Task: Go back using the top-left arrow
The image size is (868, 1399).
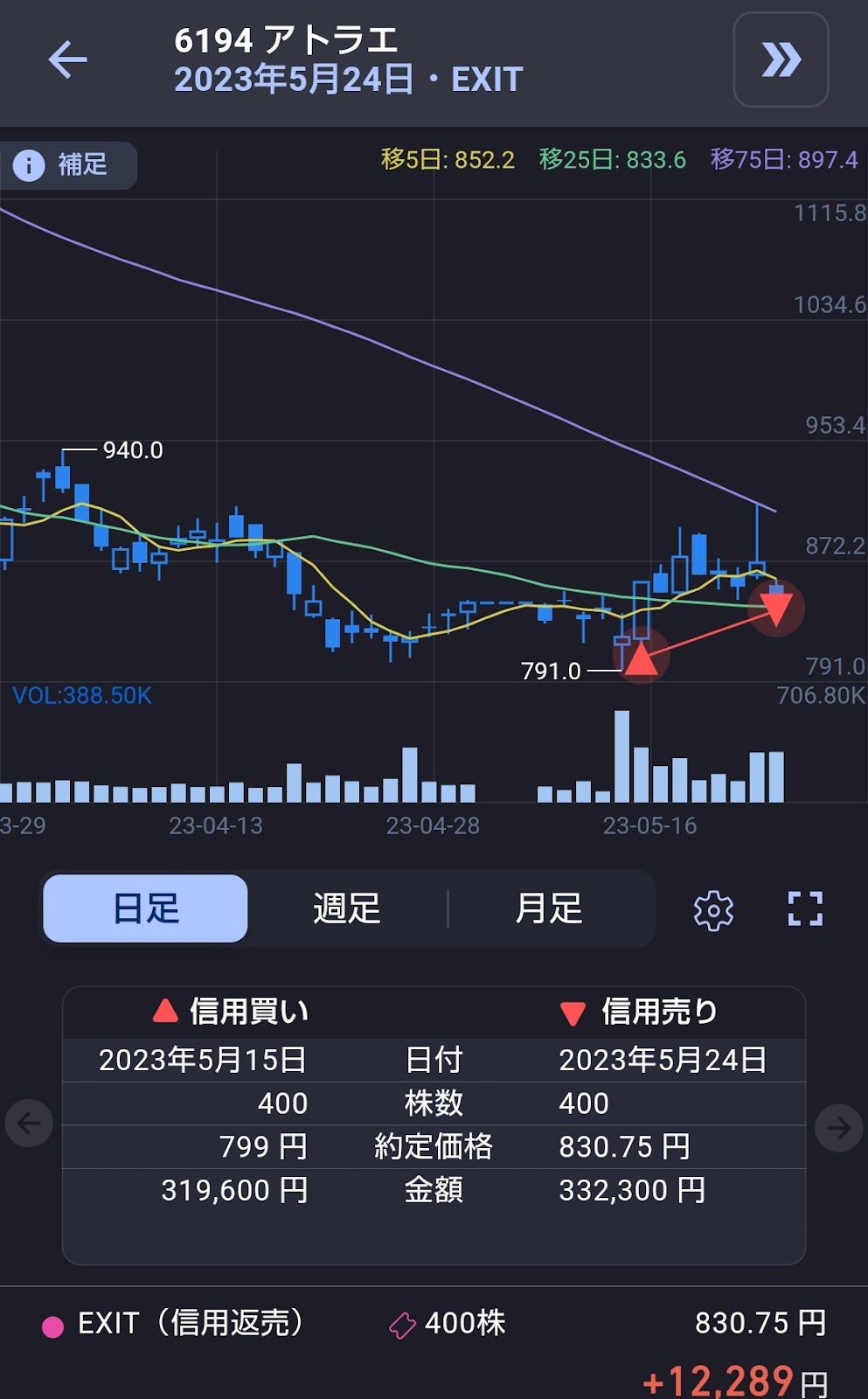Action: coord(67,59)
